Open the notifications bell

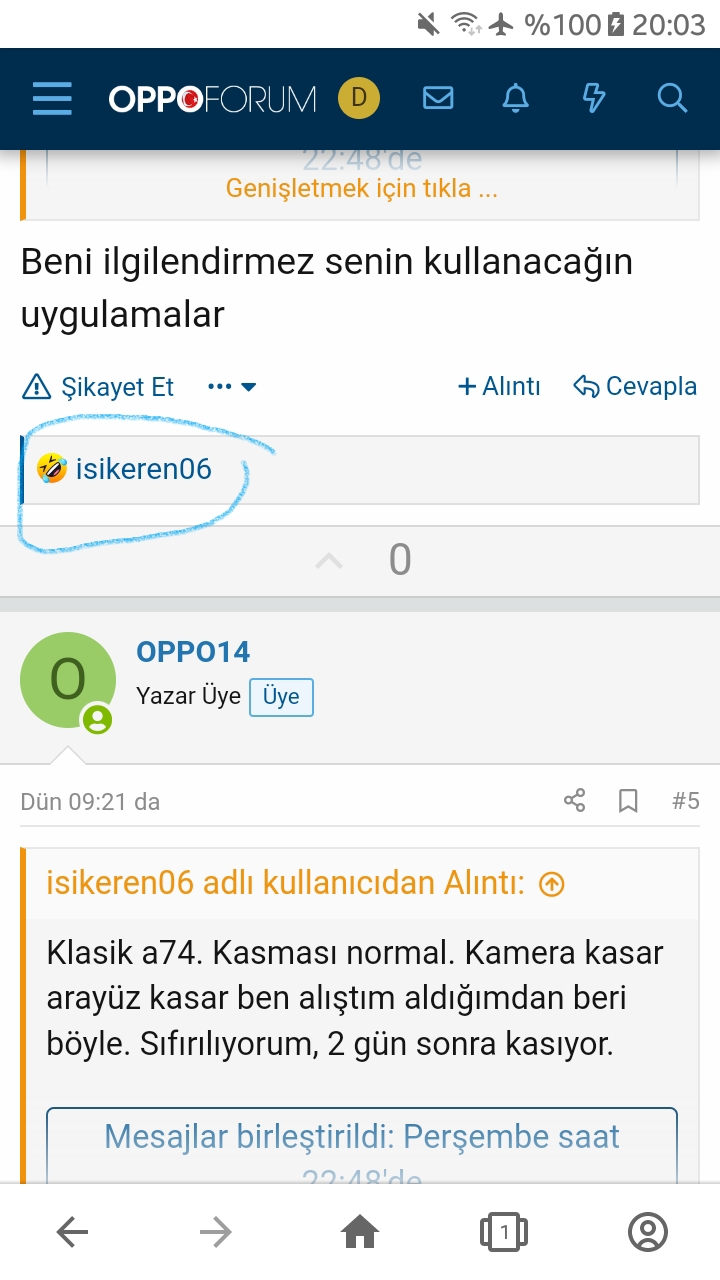pos(515,98)
